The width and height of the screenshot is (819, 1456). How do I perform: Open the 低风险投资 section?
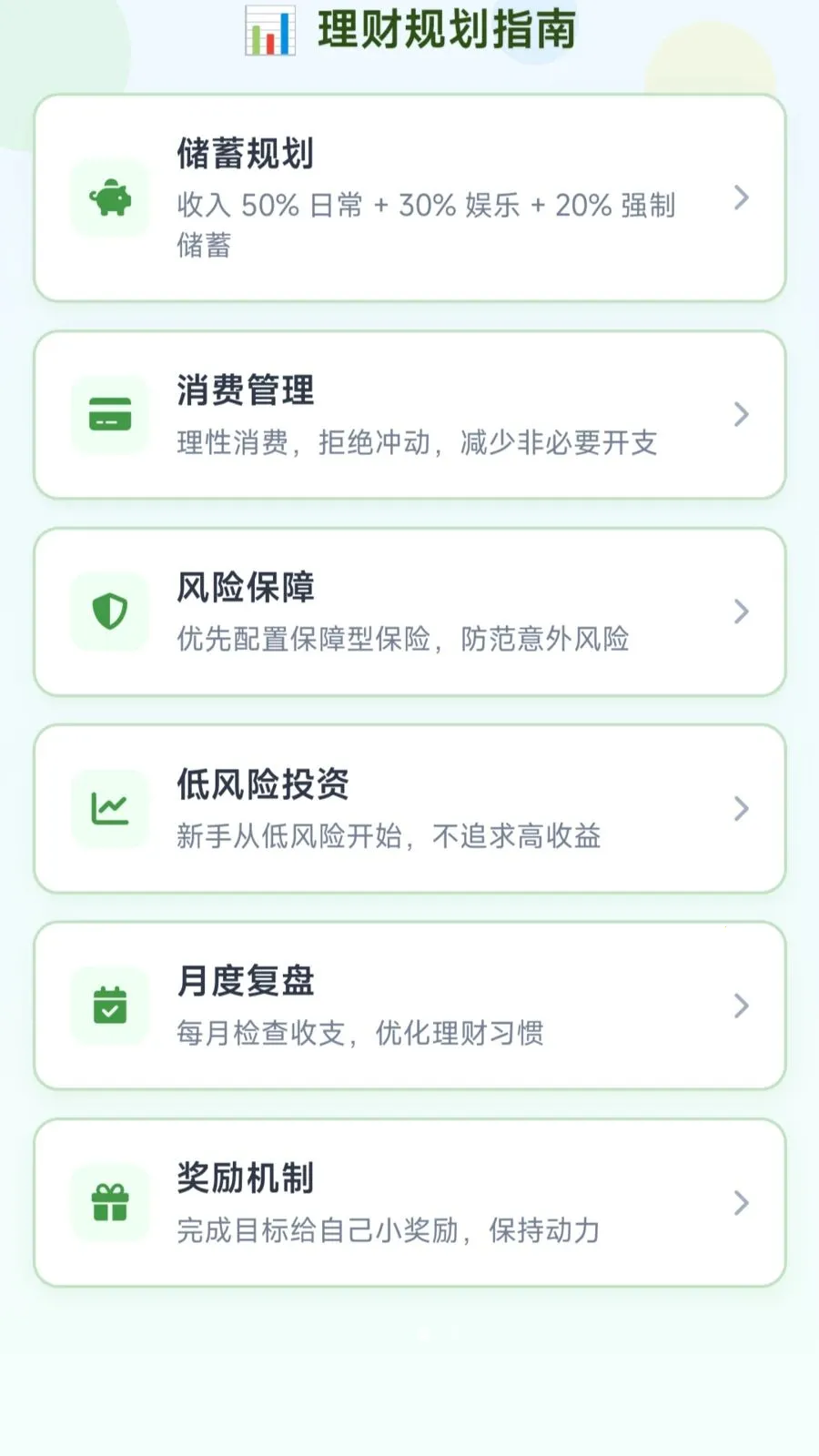tap(409, 808)
